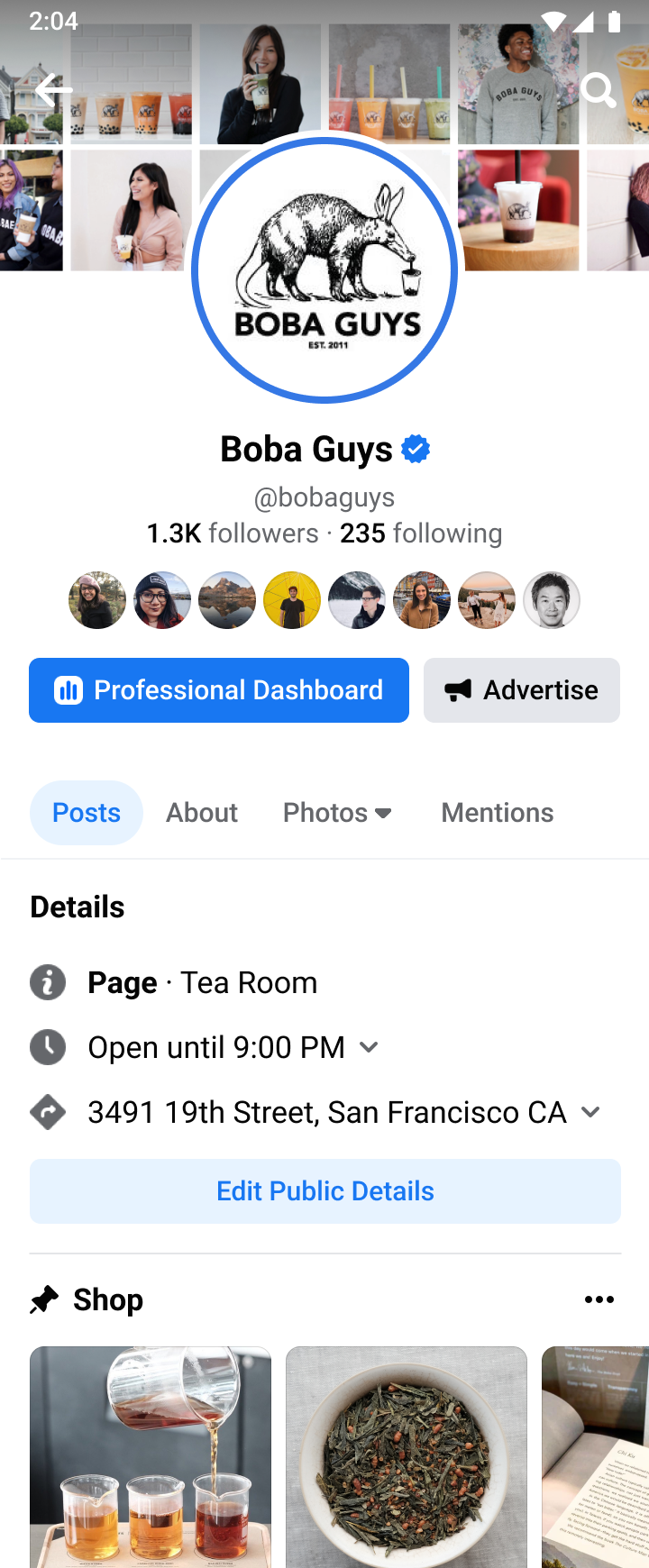Click the verified badge next to Boba Guys
Image resolution: width=649 pixels, height=1568 pixels.
click(x=414, y=448)
